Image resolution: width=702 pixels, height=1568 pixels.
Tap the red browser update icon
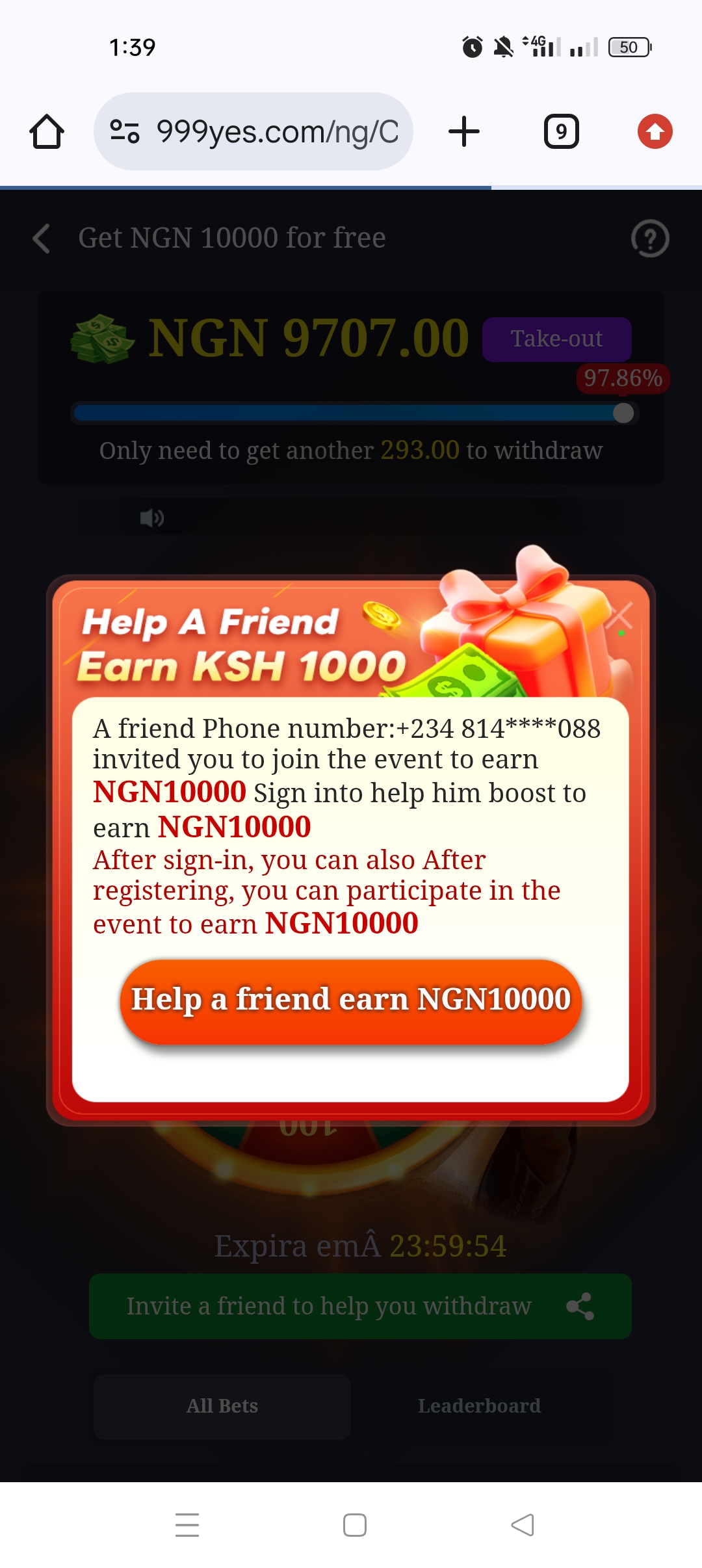(655, 132)
